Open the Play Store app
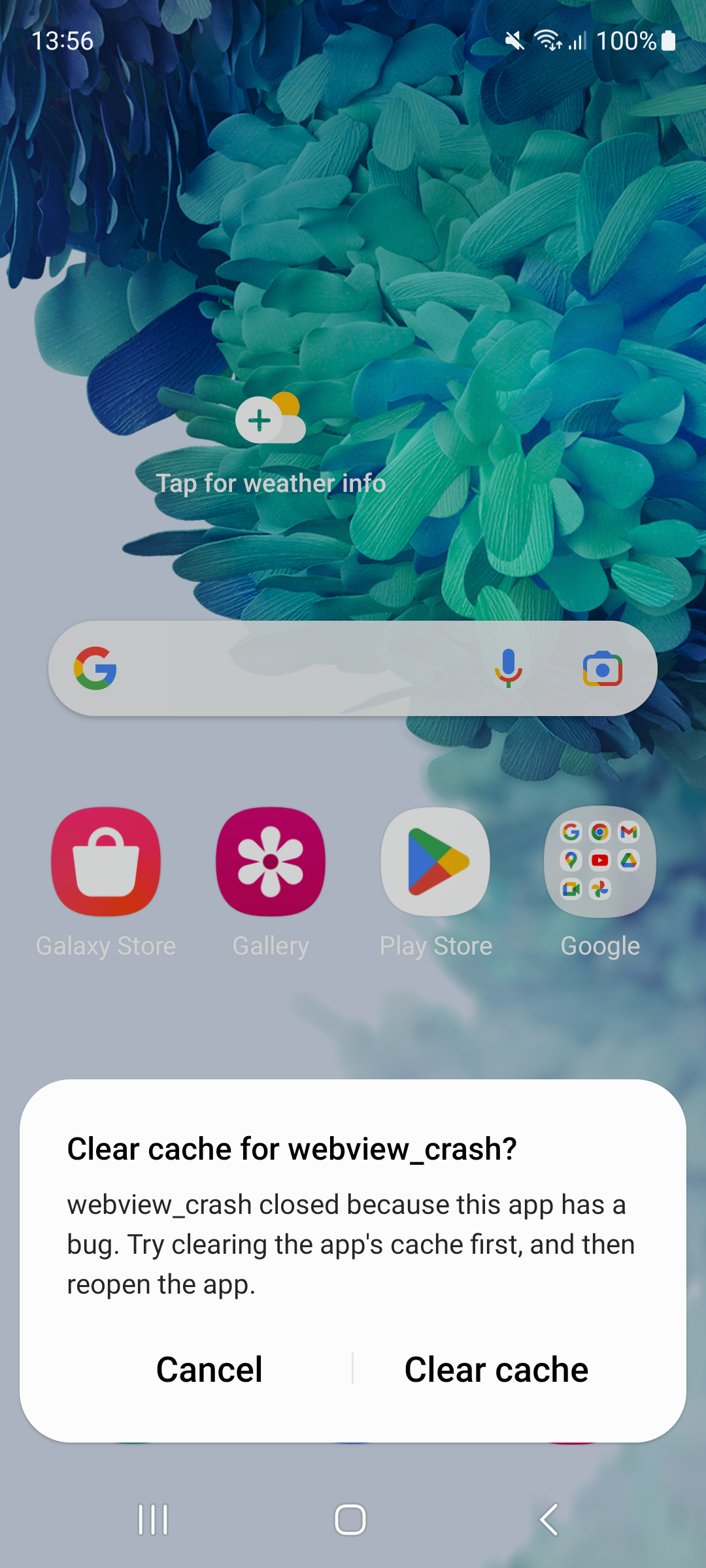Screen dimensions: 706x1568 coord(435,882)
